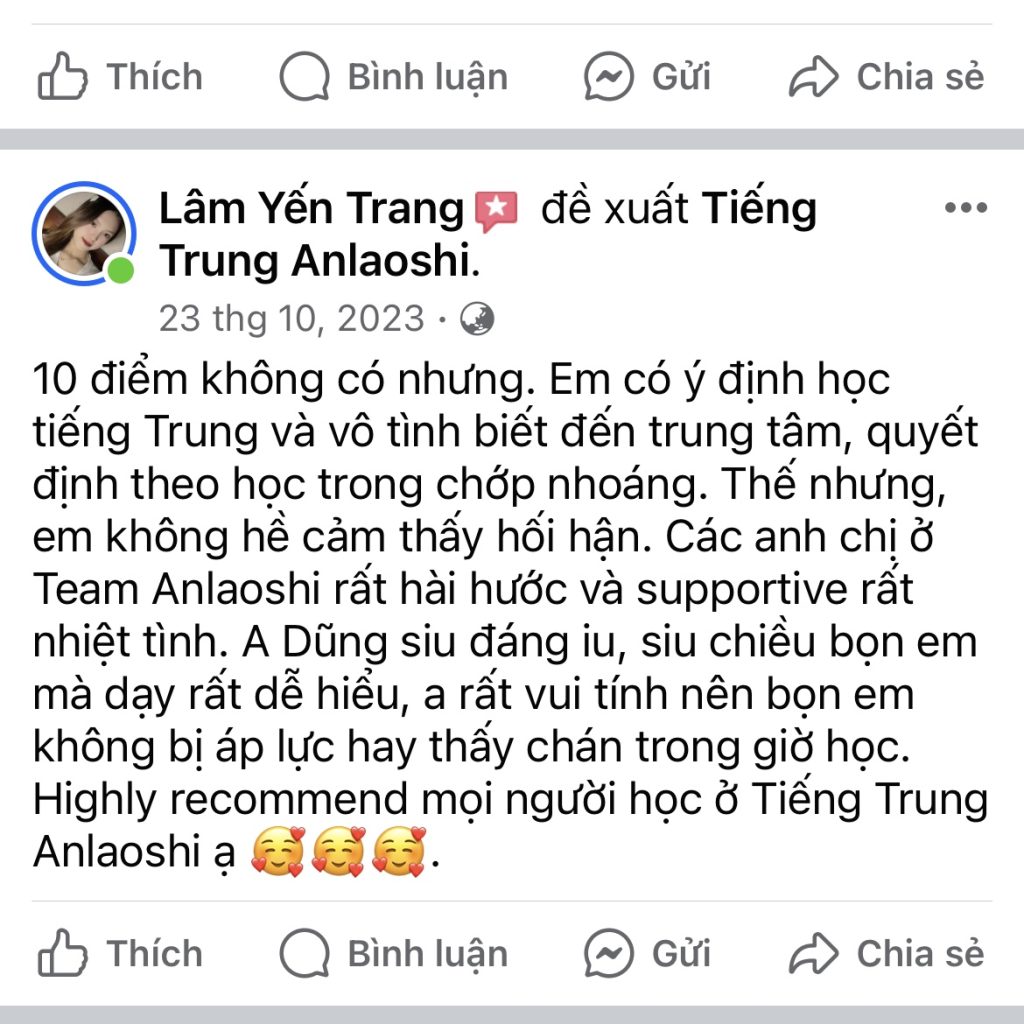Tap Bình luận on the post above Lâm Yến Trang's
Screen dimensions: 1024x1024
(394, 77)
